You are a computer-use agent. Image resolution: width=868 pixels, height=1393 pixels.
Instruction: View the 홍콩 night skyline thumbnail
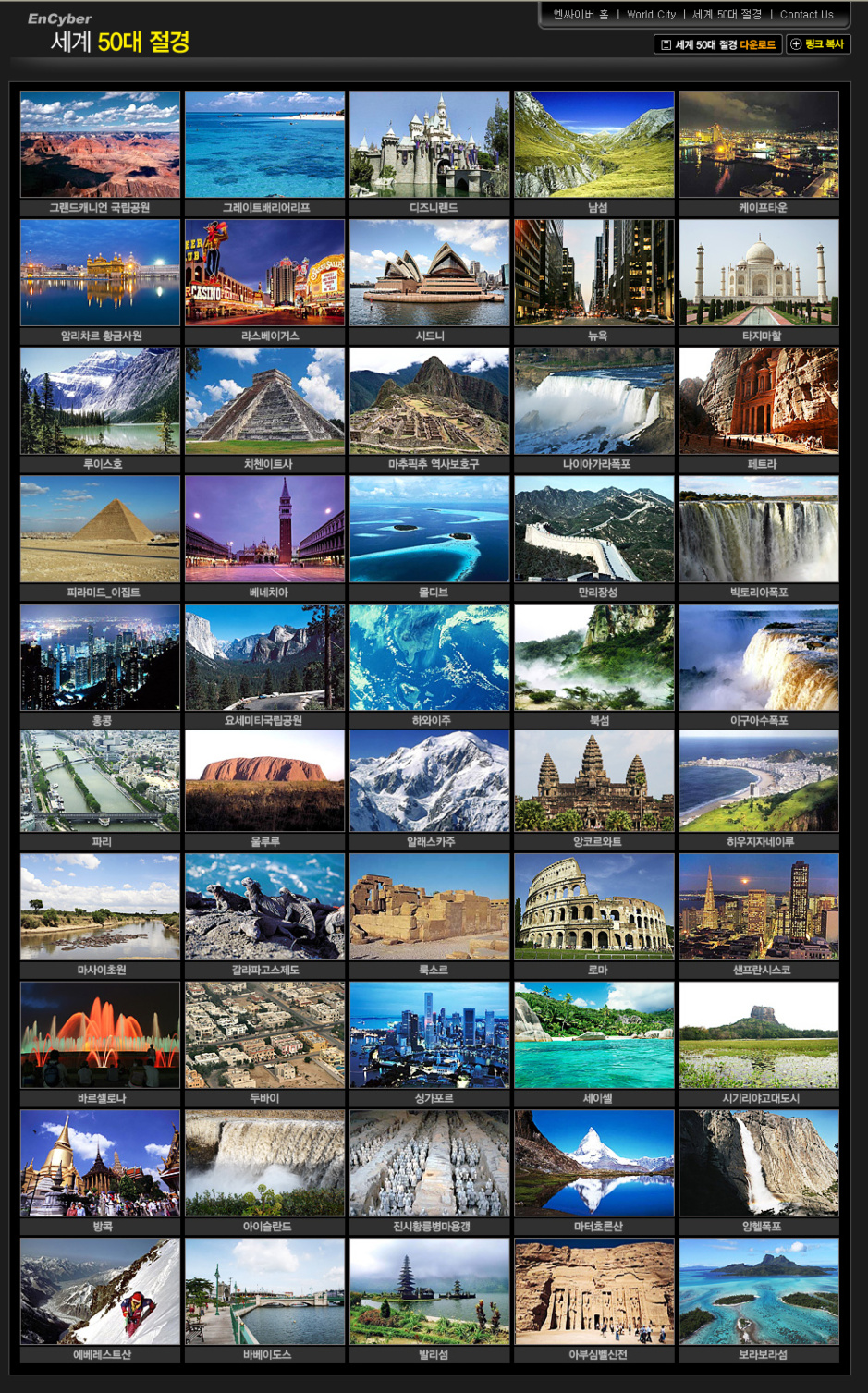[x=100, y=657]
